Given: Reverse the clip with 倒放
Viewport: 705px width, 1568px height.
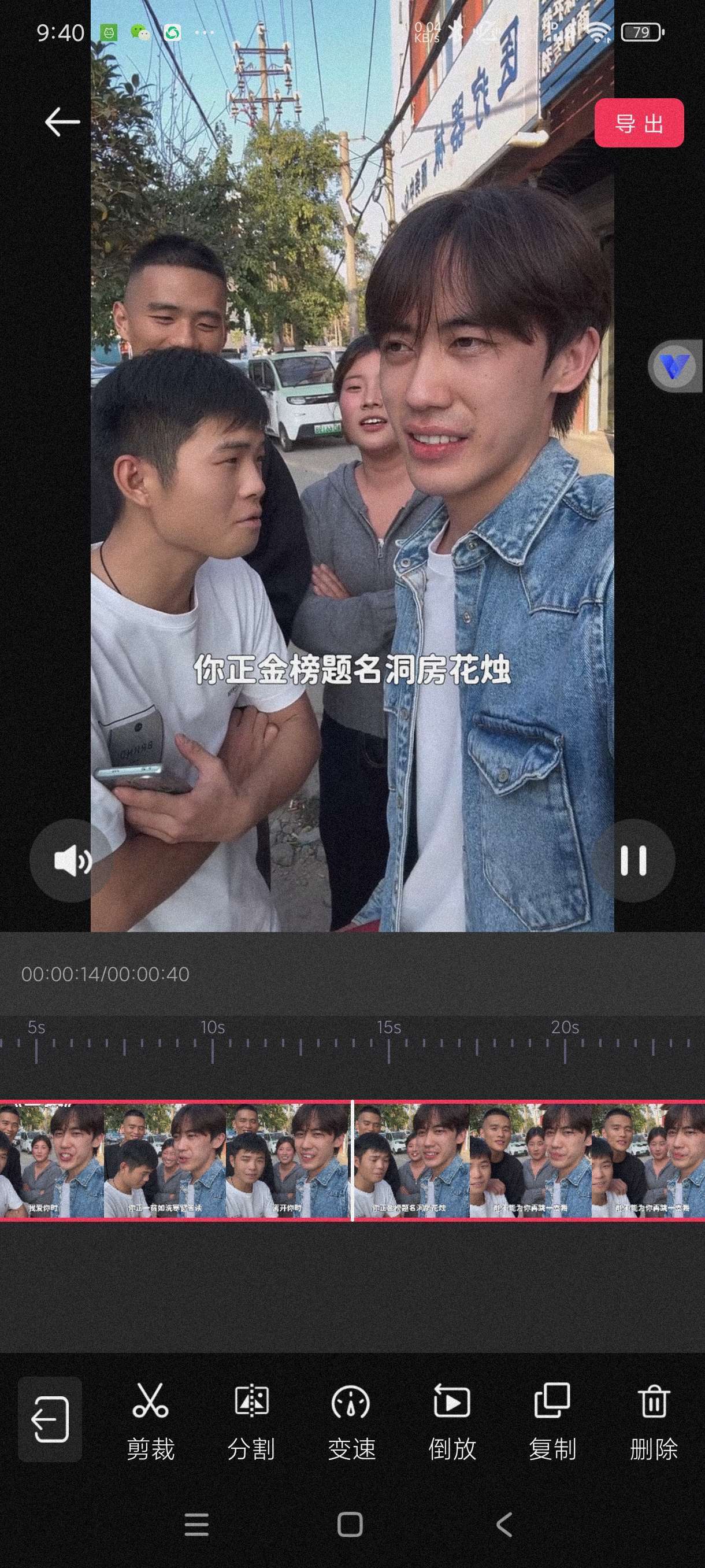Looking at the screenshot, I should point(452,1420).
